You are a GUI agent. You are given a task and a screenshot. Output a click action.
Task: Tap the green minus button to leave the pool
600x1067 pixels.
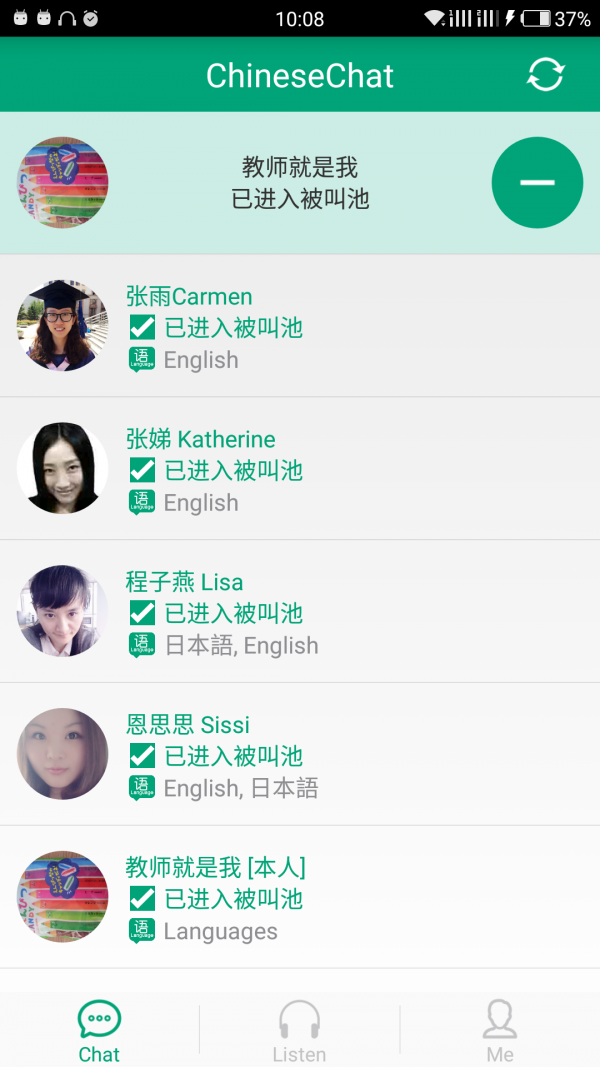pos(537,183)
